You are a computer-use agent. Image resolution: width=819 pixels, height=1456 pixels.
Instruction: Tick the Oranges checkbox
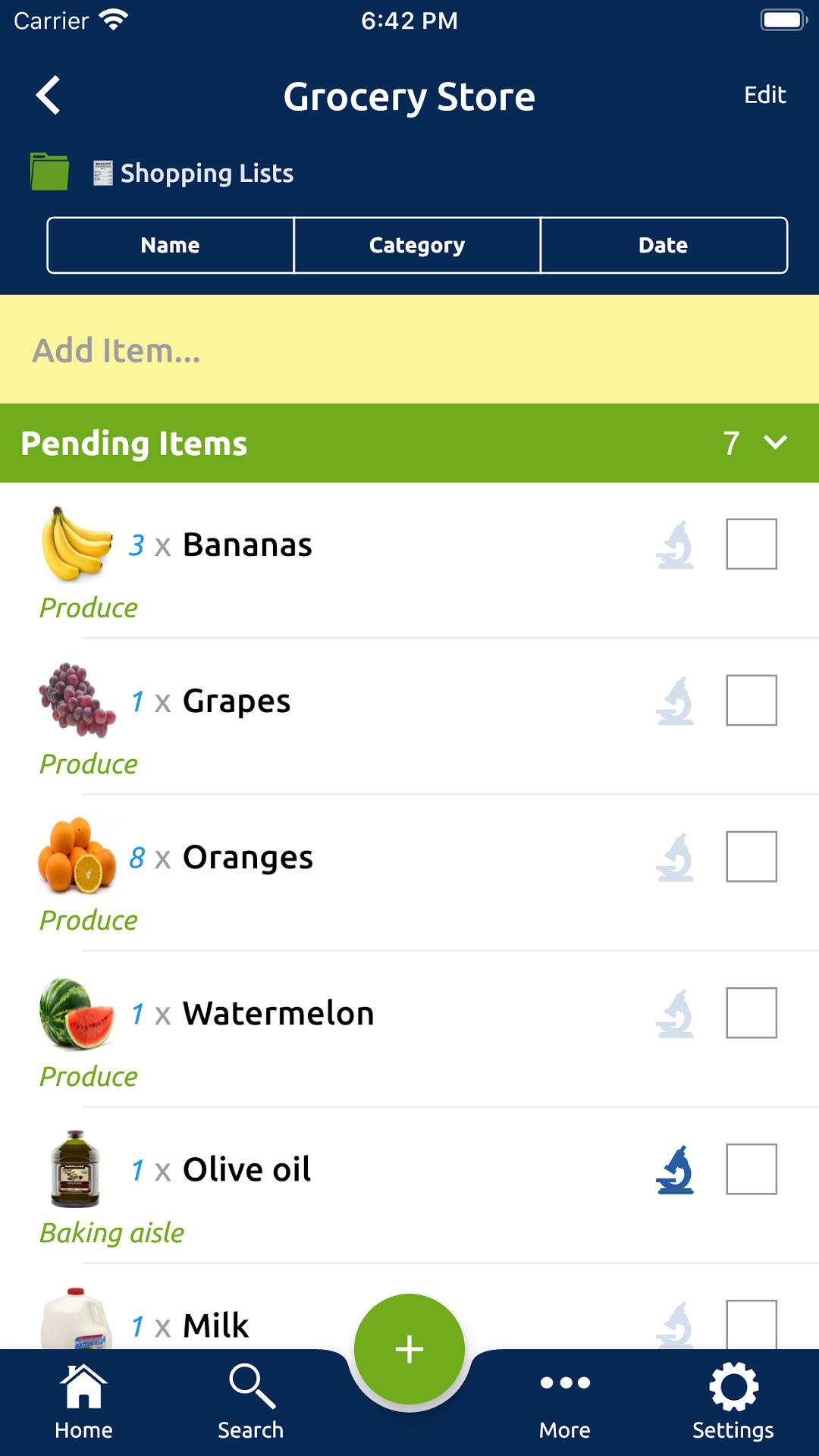(752, 856)
